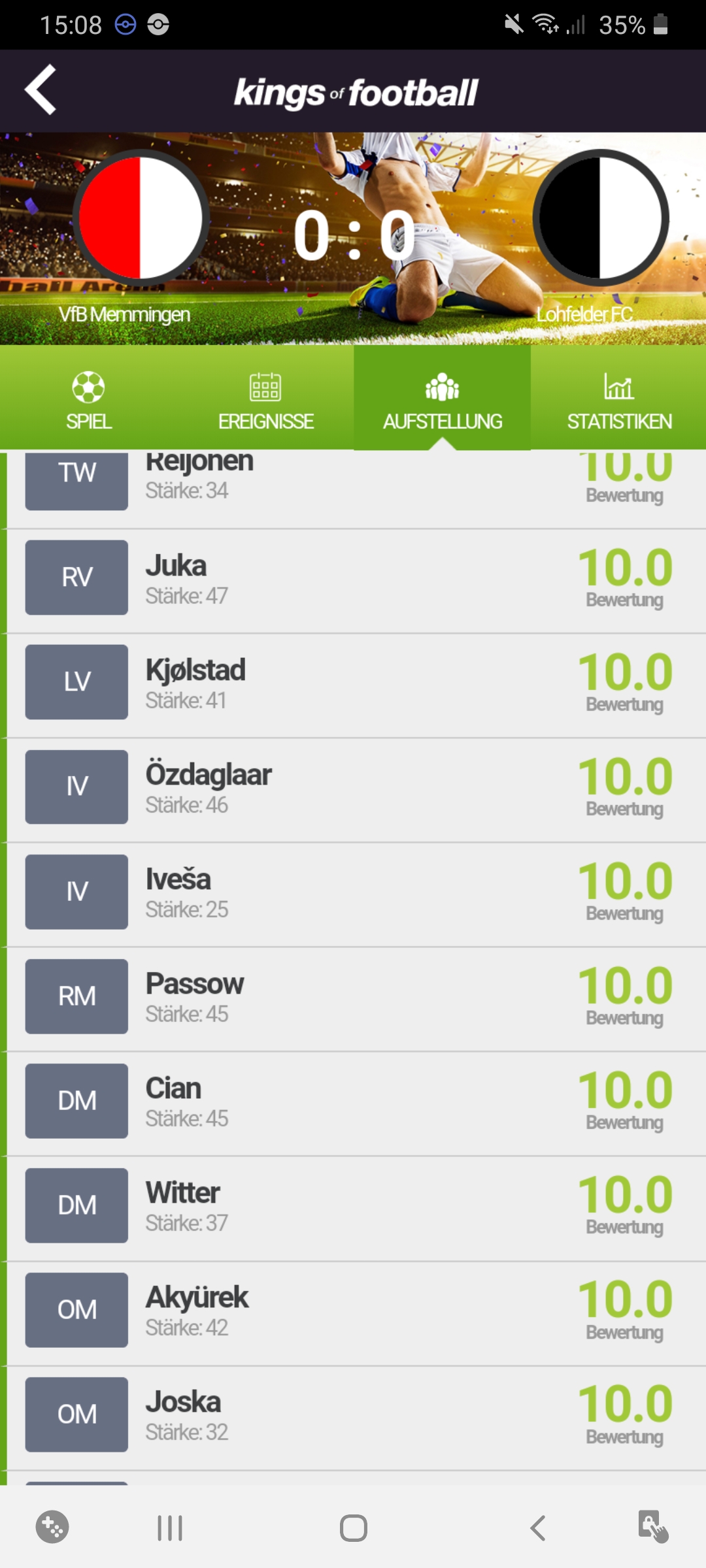Open the VfB Memmingen team crest
706x1568 pixels.
(141, 218)
